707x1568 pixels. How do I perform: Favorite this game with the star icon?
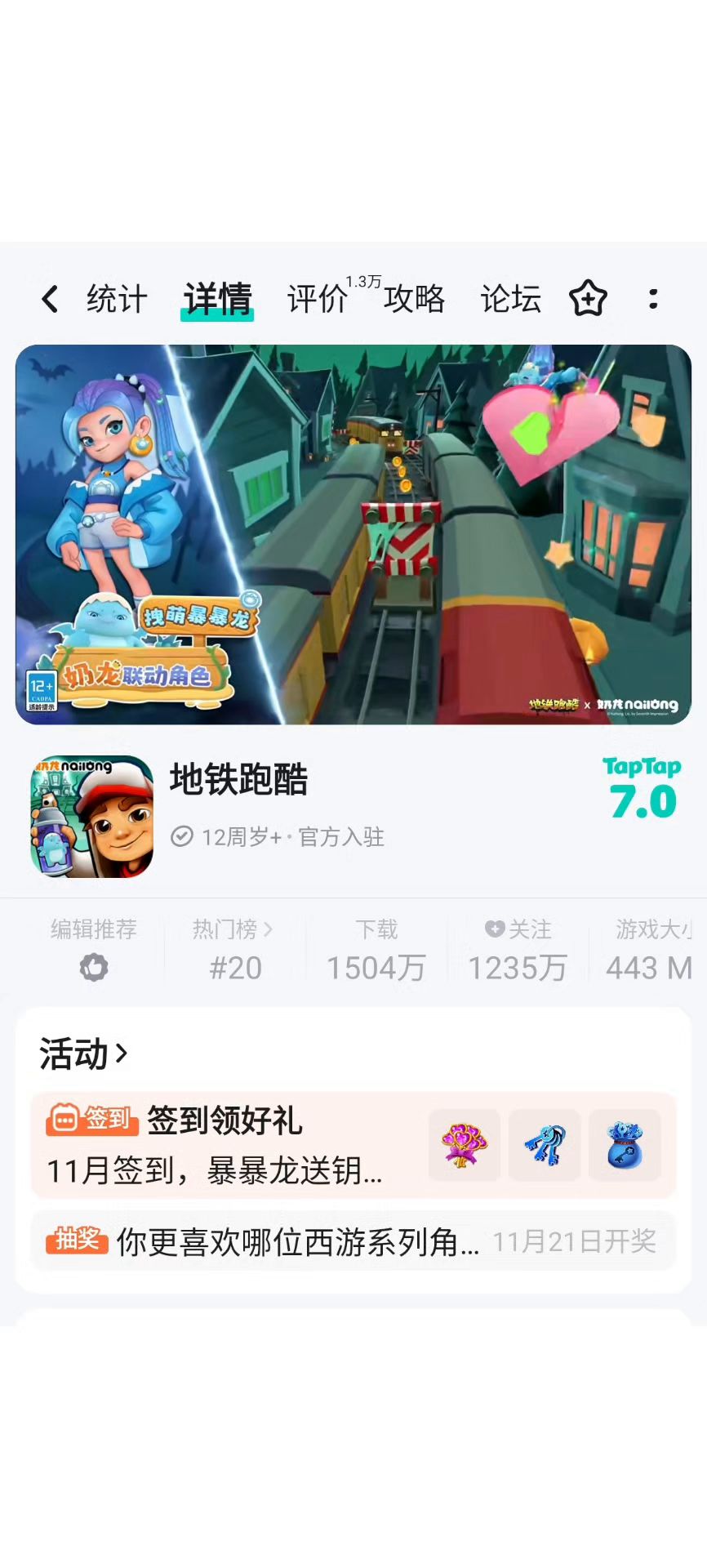(588, 299)
